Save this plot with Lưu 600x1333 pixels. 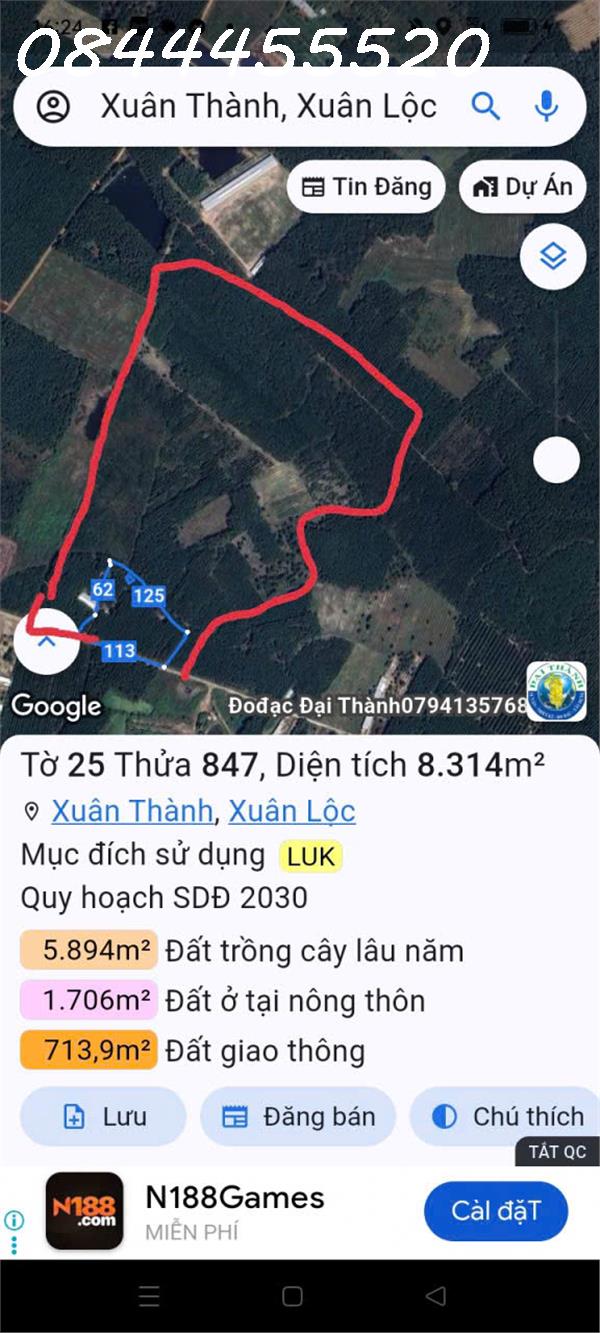pos(103,1117)
